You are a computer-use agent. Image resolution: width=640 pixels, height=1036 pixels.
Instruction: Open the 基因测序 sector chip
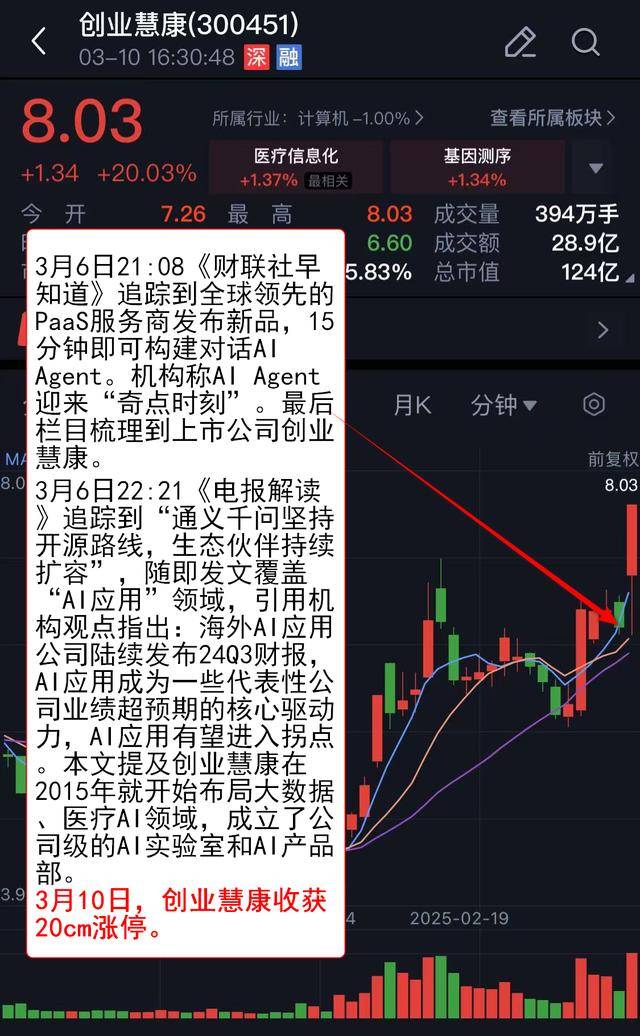pyautogui.click(x=477, y=167)
